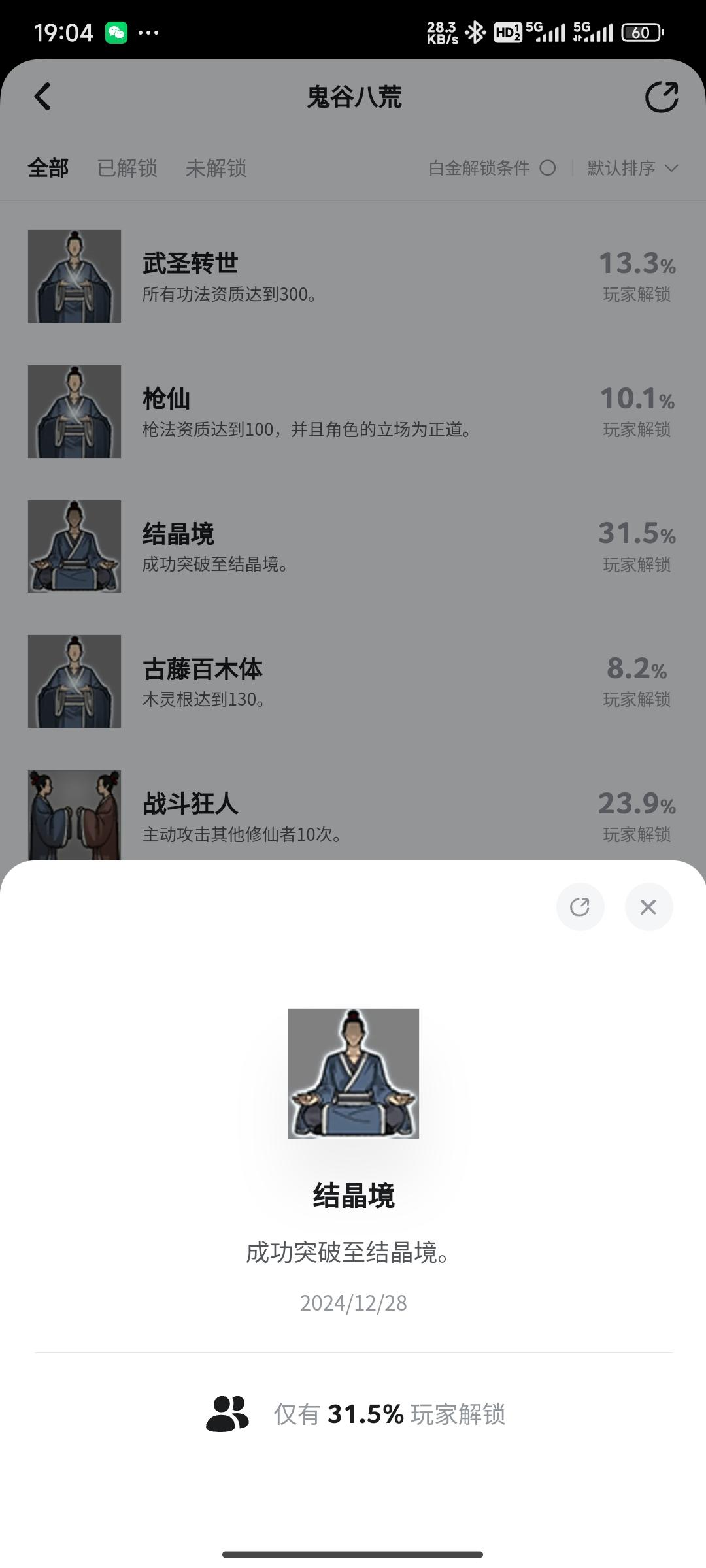Image resolution: width=706 pixels, height=1568 pixels.
Task: Tap the 枪仙 achievement portrait
Action: tap(75, 410)
